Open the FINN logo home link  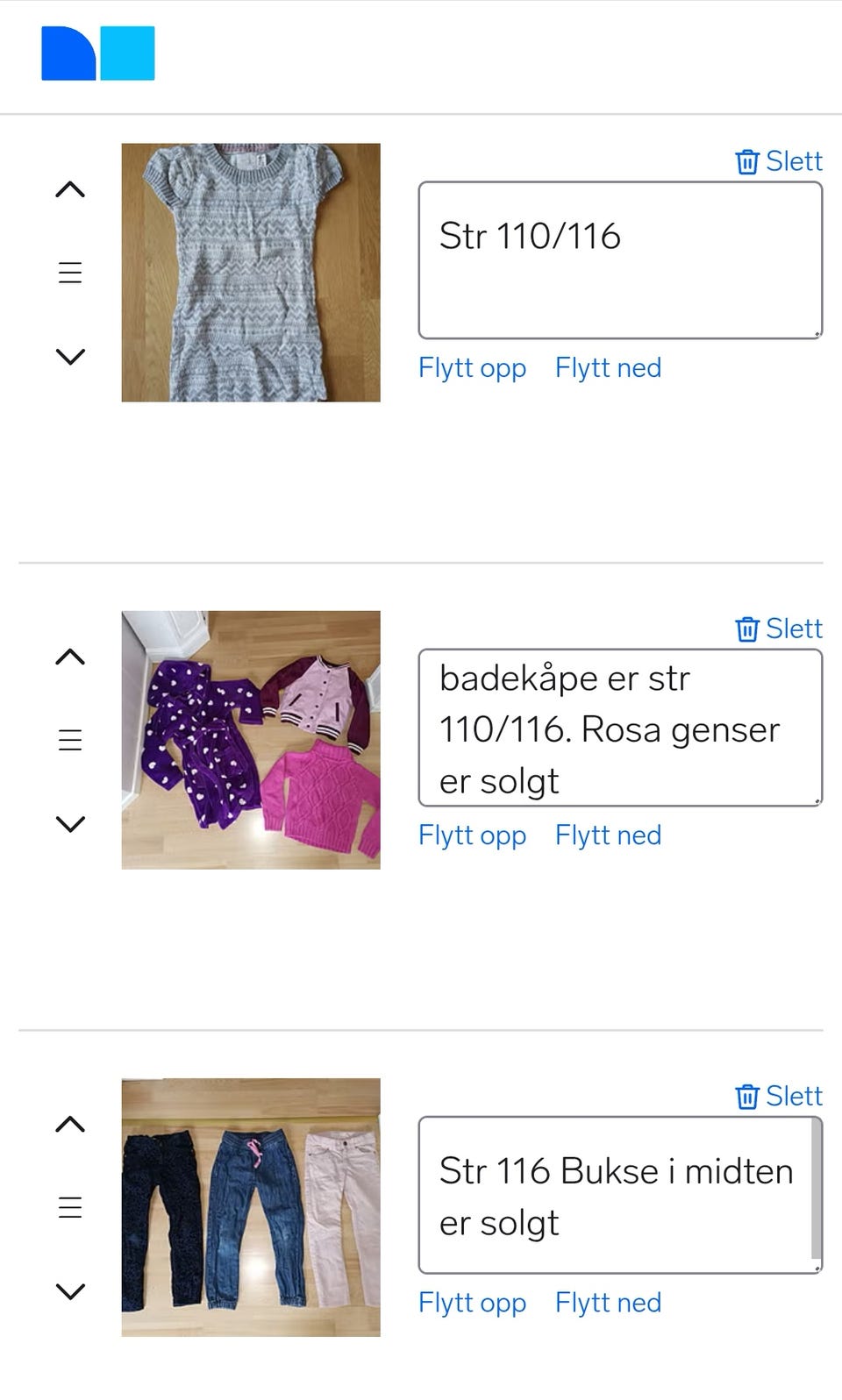coord(98,53)
